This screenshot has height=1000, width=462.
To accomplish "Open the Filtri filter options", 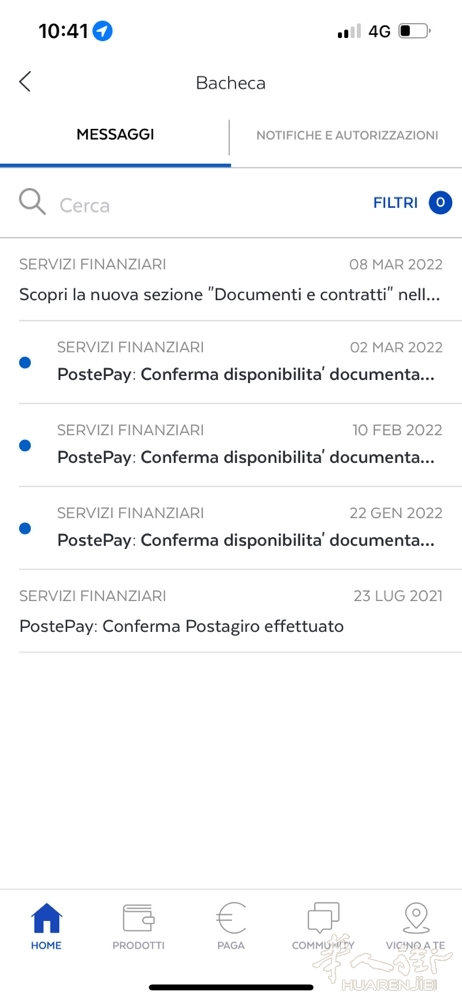I will click(412, 203).
